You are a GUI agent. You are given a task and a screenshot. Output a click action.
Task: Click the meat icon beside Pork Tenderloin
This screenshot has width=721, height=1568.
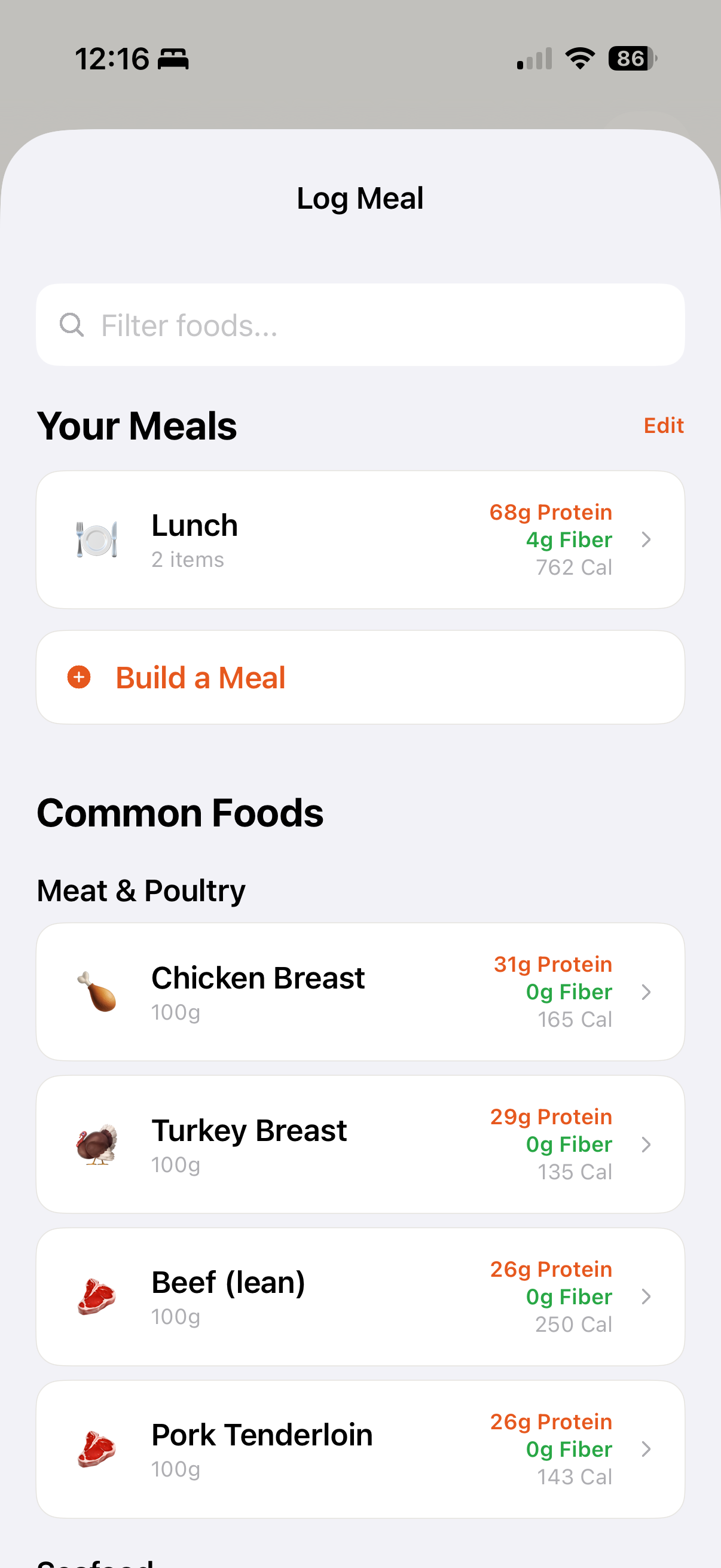click(97, 1450)
